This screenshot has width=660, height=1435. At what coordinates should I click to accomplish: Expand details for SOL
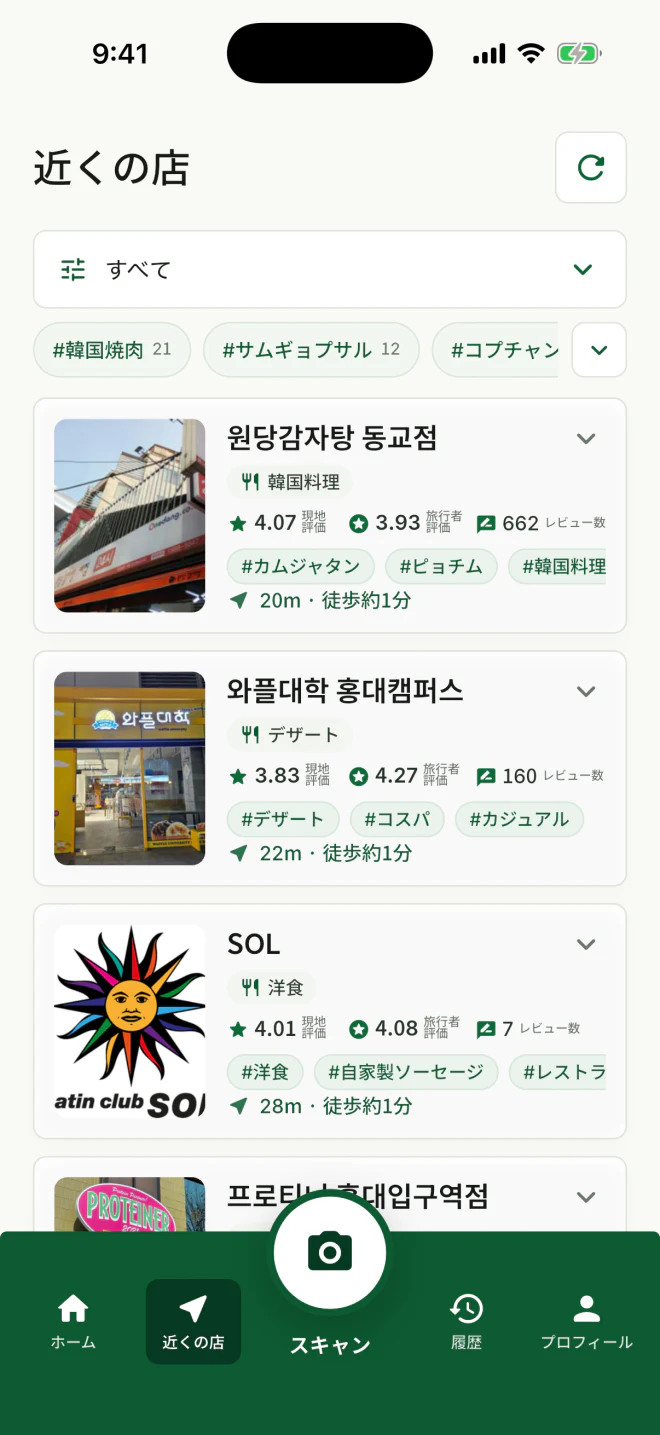click(x=586, y=945)
